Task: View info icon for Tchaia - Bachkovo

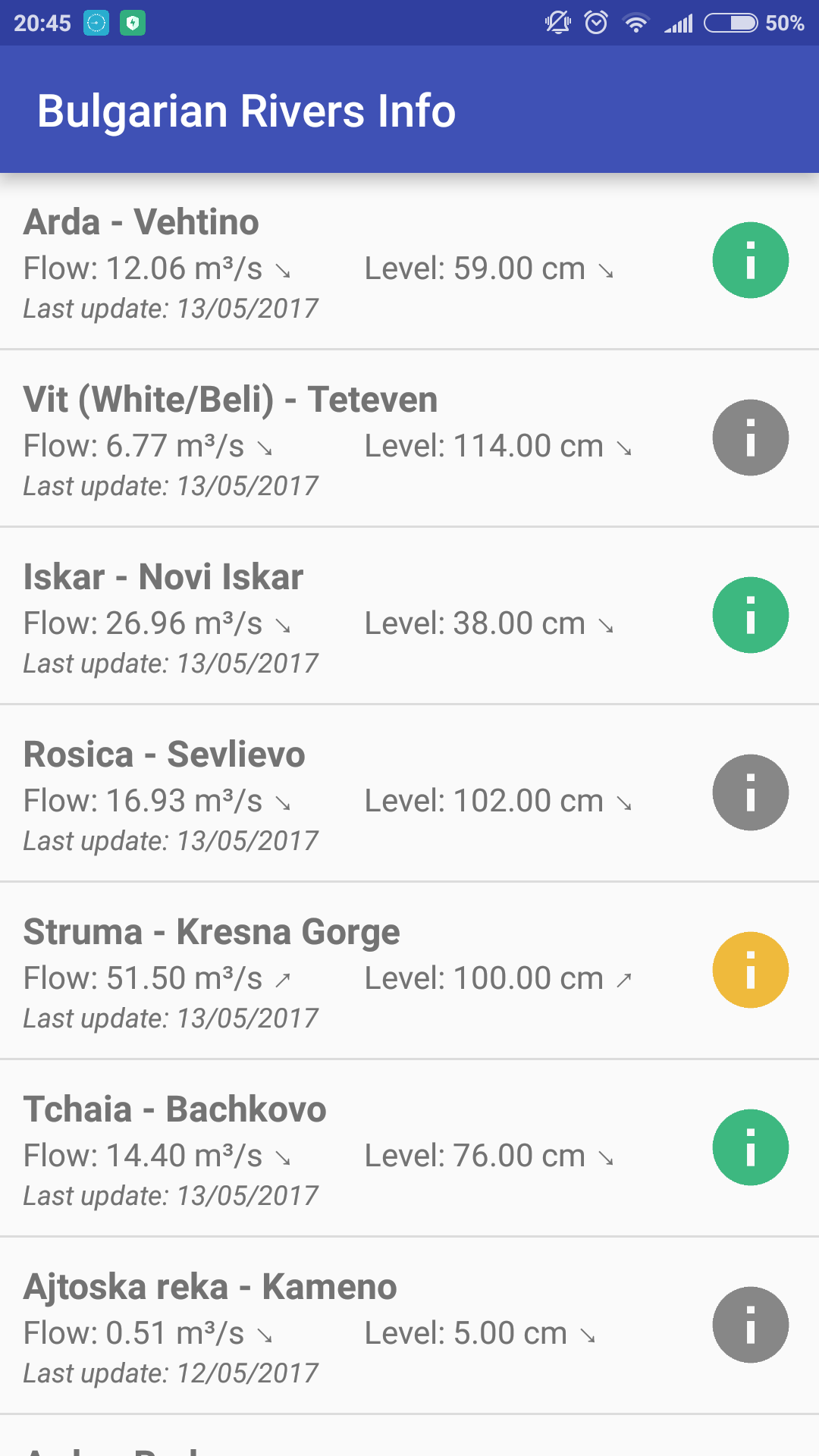Action: 750,1147
